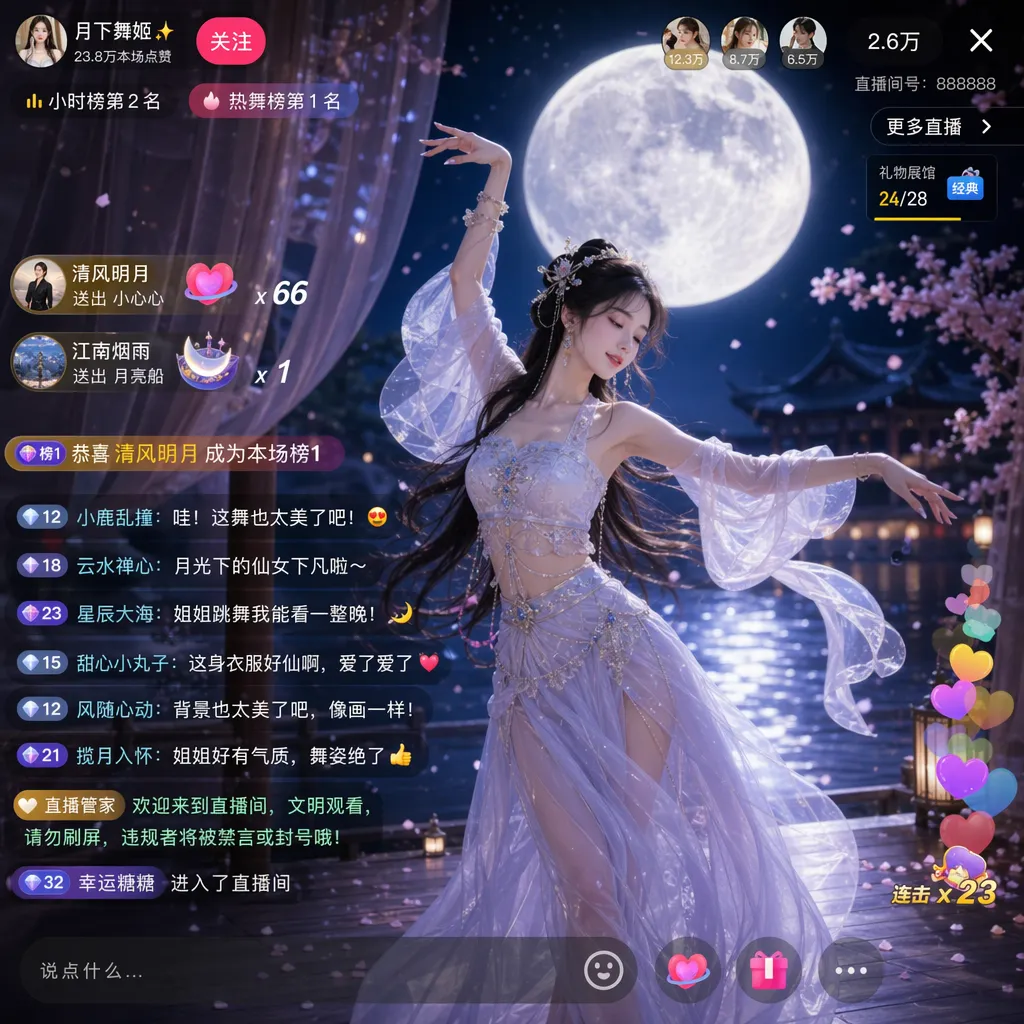Tap 小鹿乱撞's comment username
This screenshot has height=1024, width=1024.
115,517
